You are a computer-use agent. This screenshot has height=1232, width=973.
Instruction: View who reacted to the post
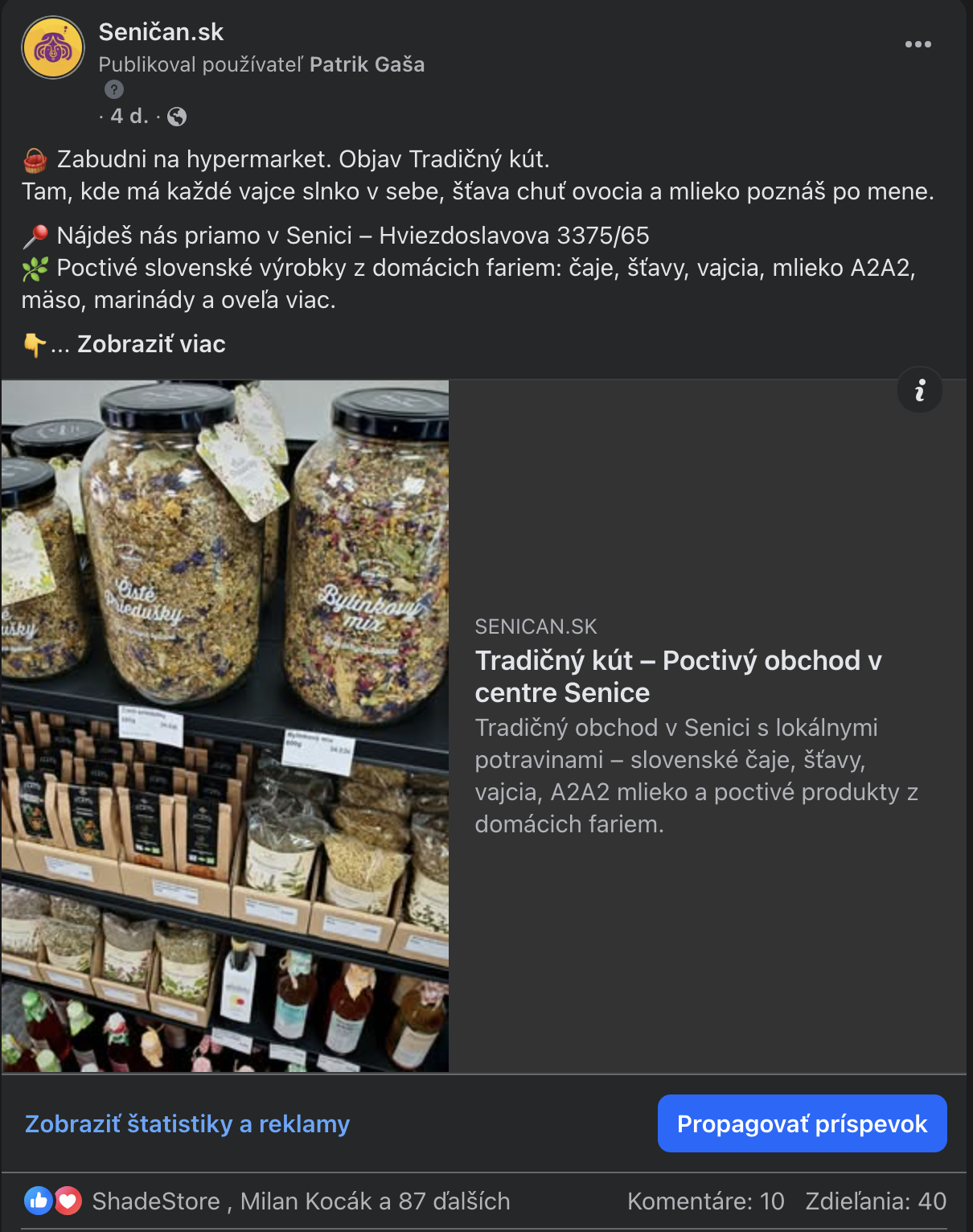pyautogui.click(x=301, y=1201)
